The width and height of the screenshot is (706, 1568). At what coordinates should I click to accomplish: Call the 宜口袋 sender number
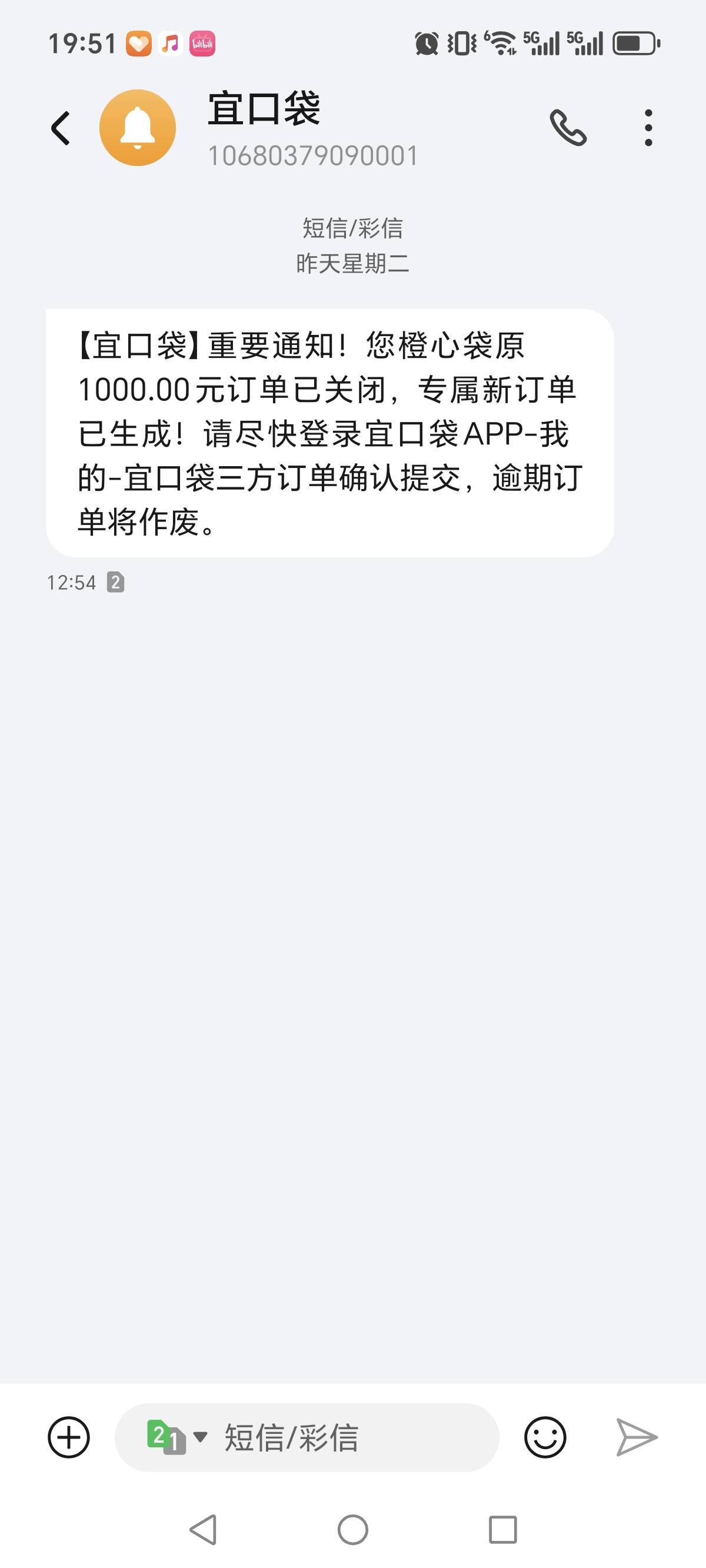568,128
